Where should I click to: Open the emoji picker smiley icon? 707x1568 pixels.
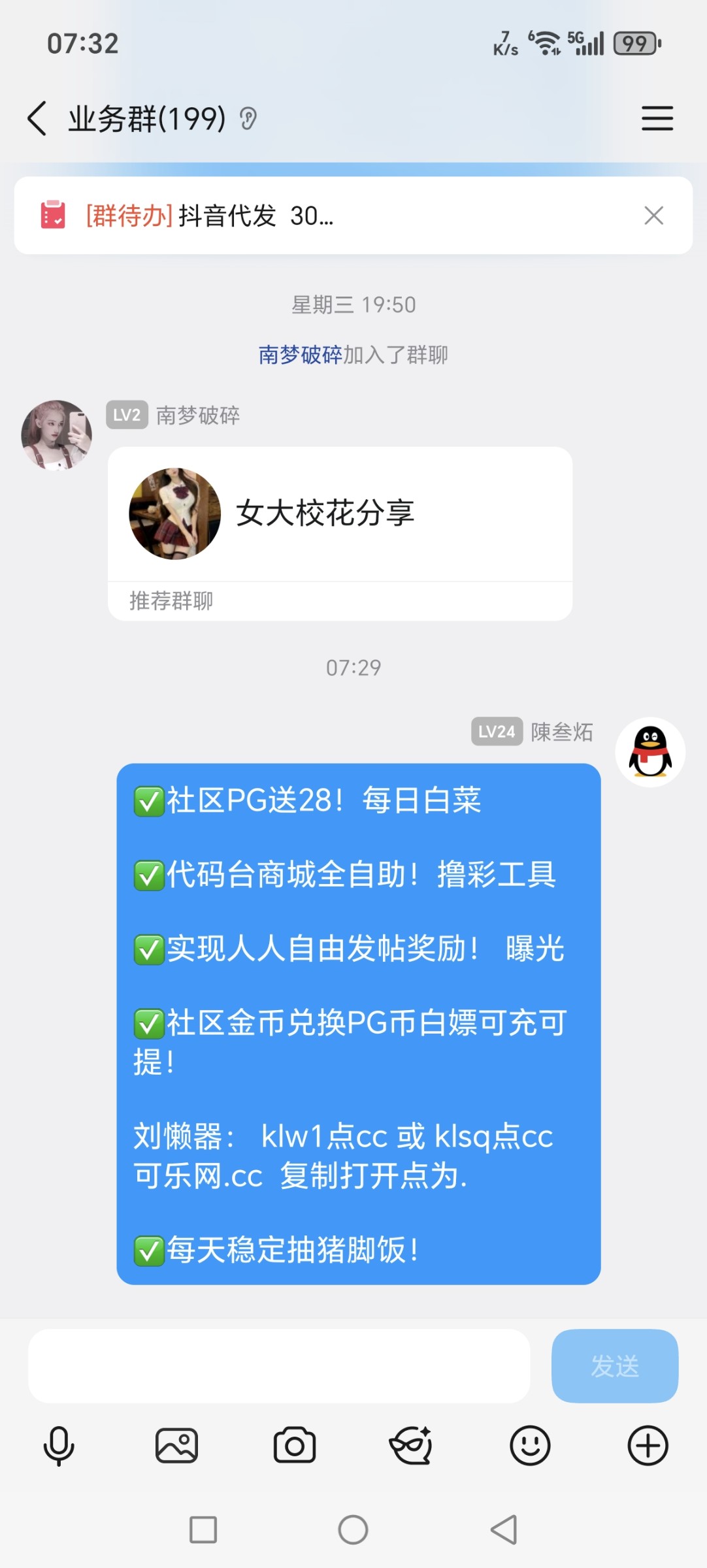[531, 1445]
